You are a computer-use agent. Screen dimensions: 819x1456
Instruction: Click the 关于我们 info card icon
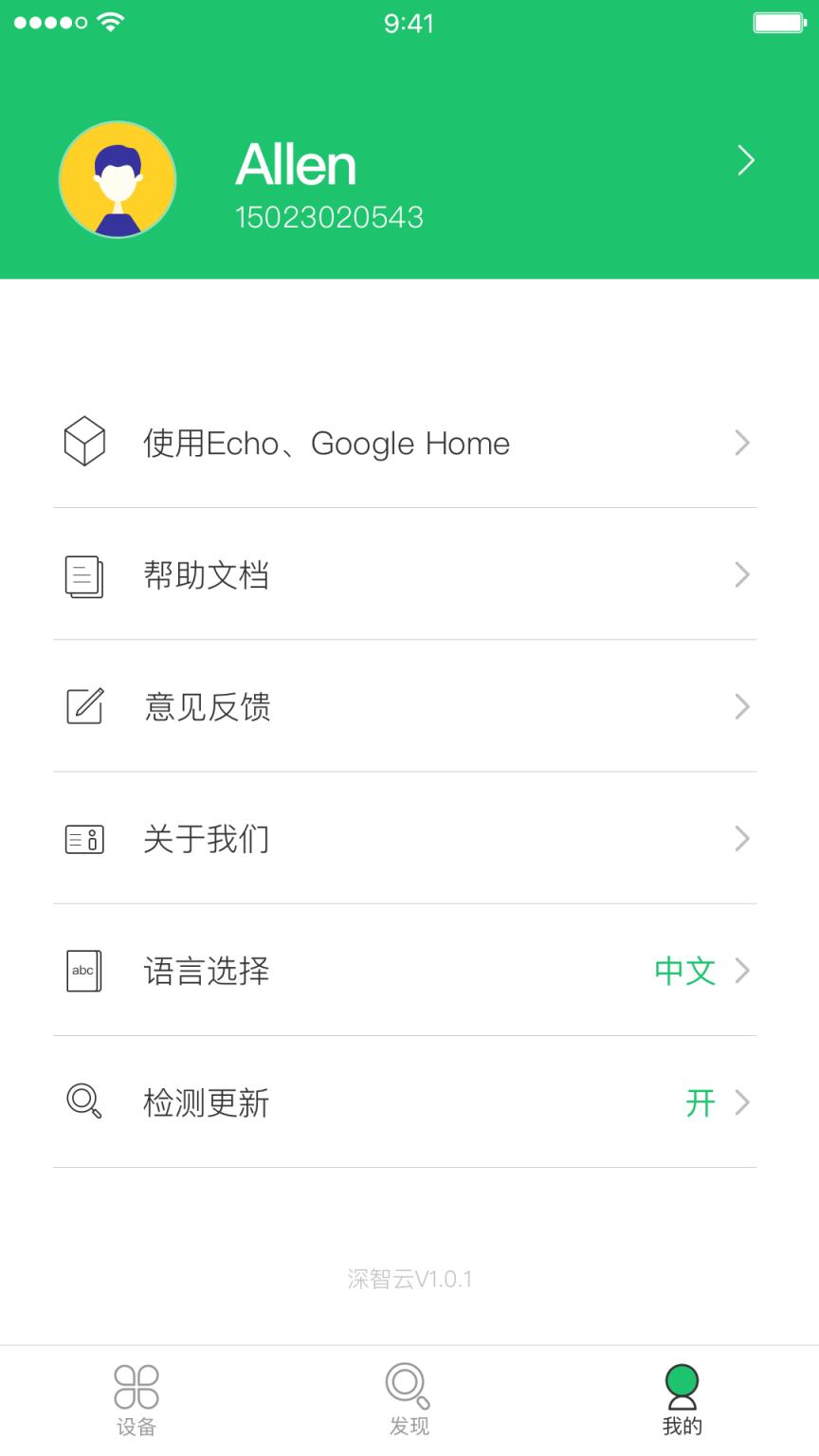[x=84, y=838]
